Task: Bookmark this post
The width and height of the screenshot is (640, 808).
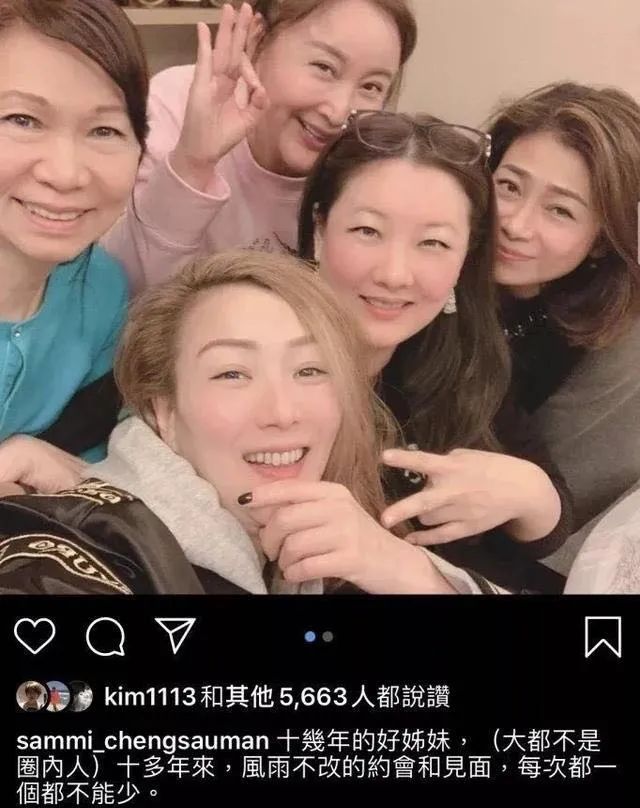Action: point(602,637)
